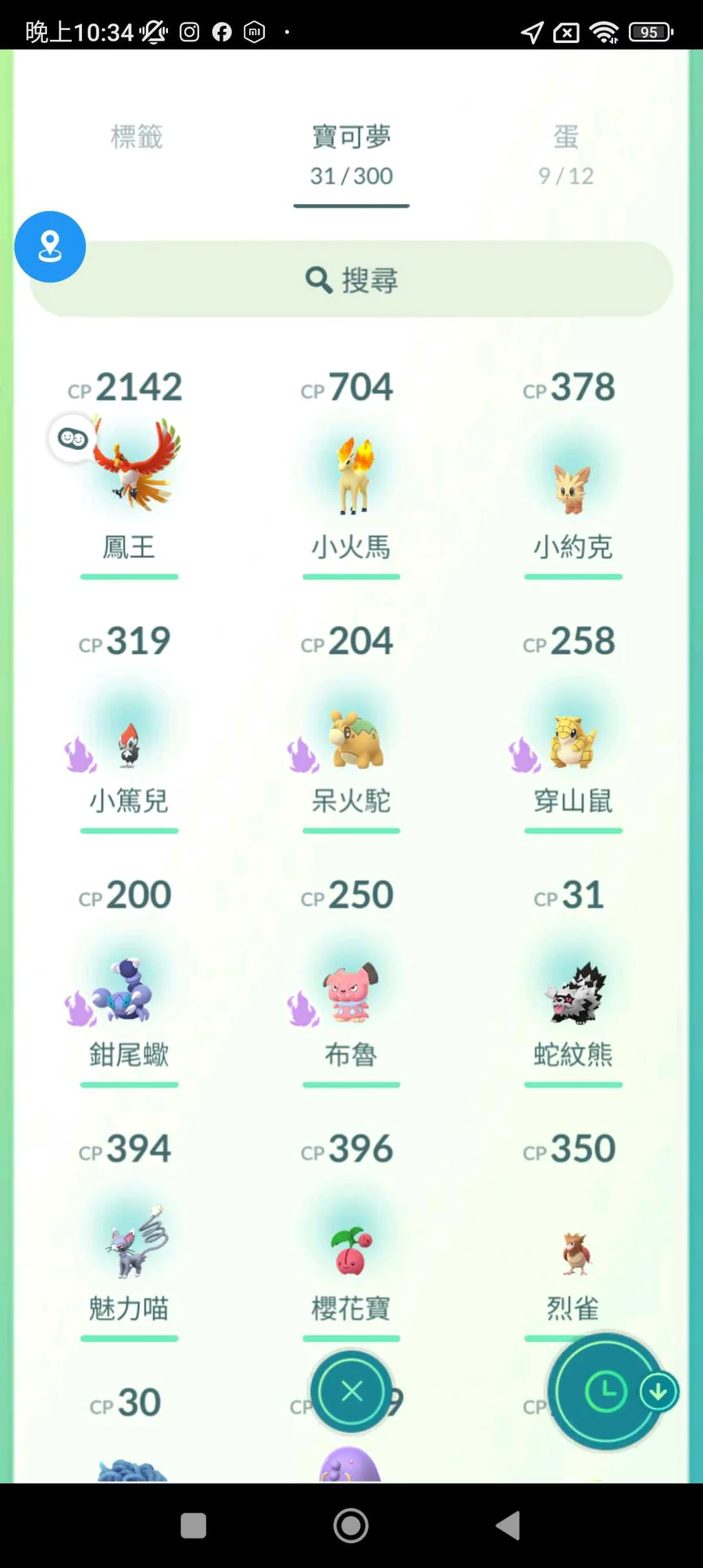Switch to the 標籤 tab
The image size is (703, 1568).
point(137,138)
